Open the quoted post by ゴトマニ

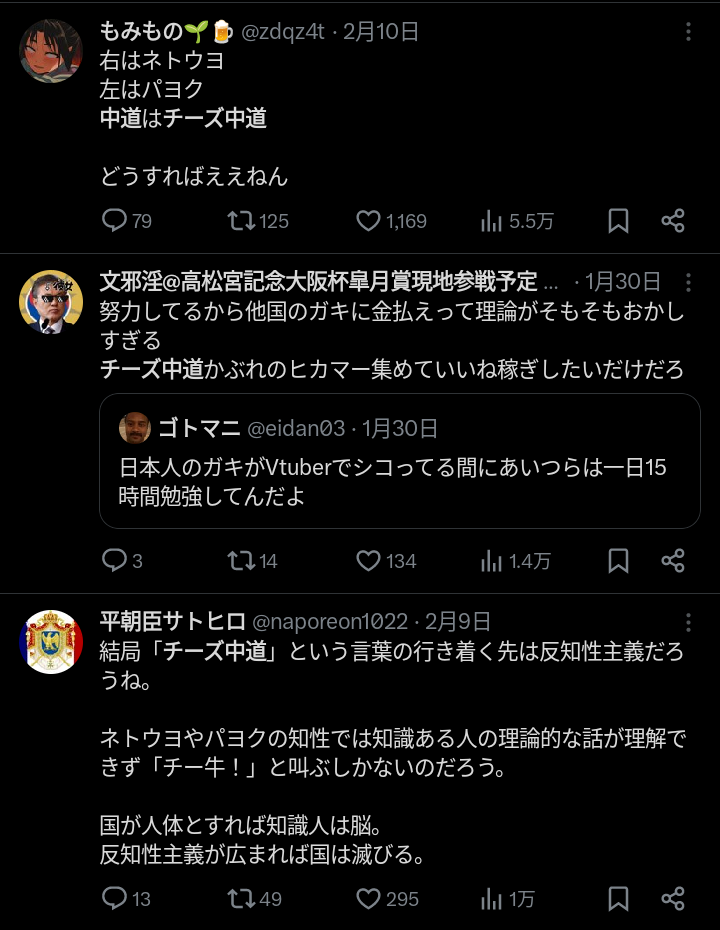(399, 461)
